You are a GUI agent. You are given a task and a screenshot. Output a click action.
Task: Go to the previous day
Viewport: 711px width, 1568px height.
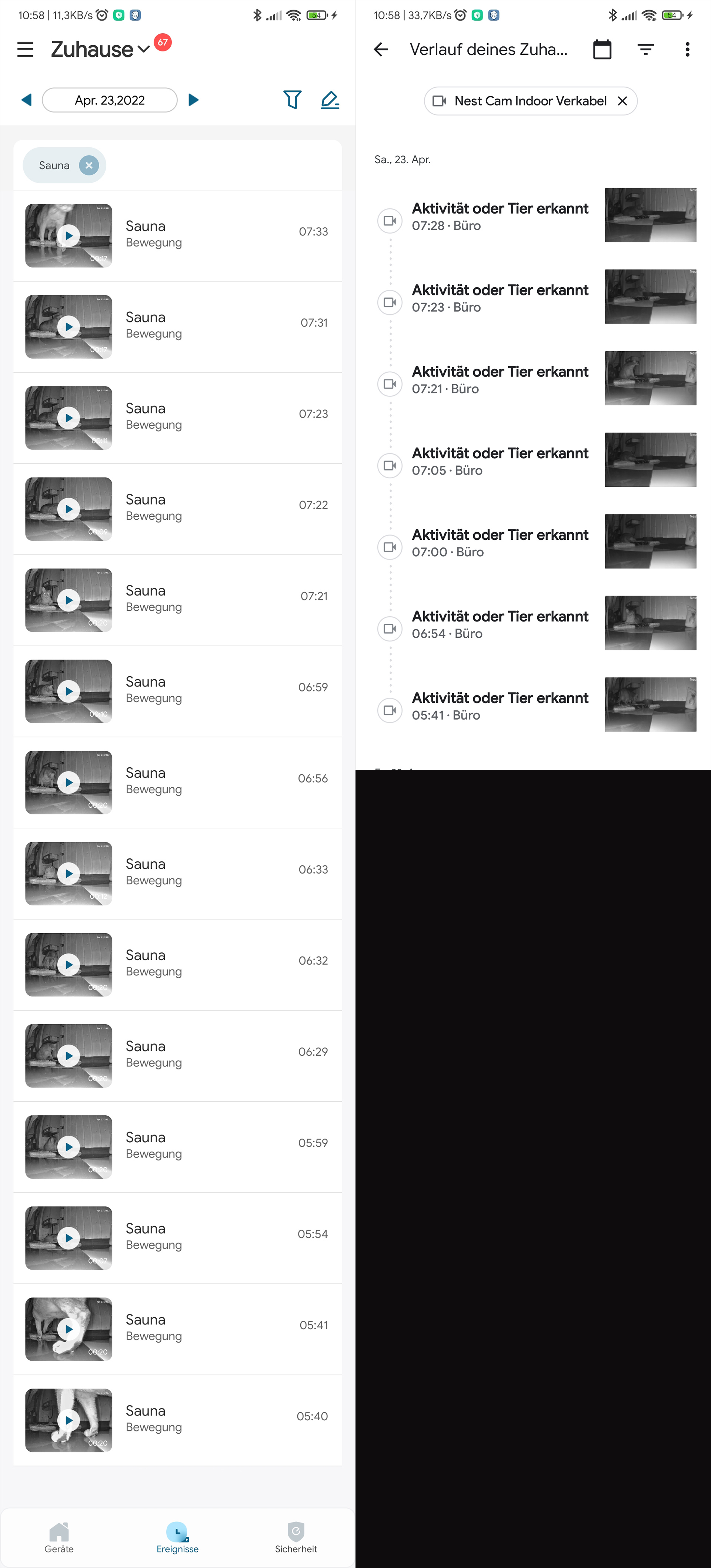(26, 100)
